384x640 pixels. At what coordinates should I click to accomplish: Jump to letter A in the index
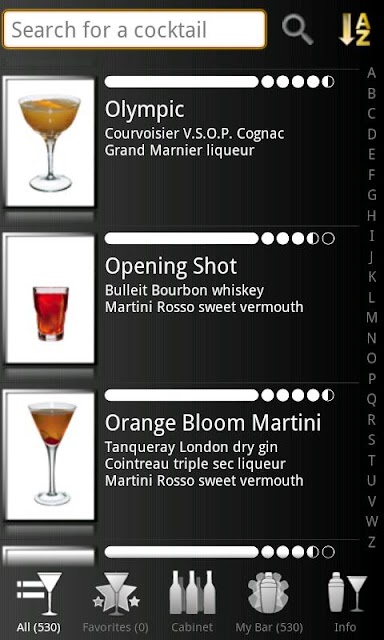(371, 73)
